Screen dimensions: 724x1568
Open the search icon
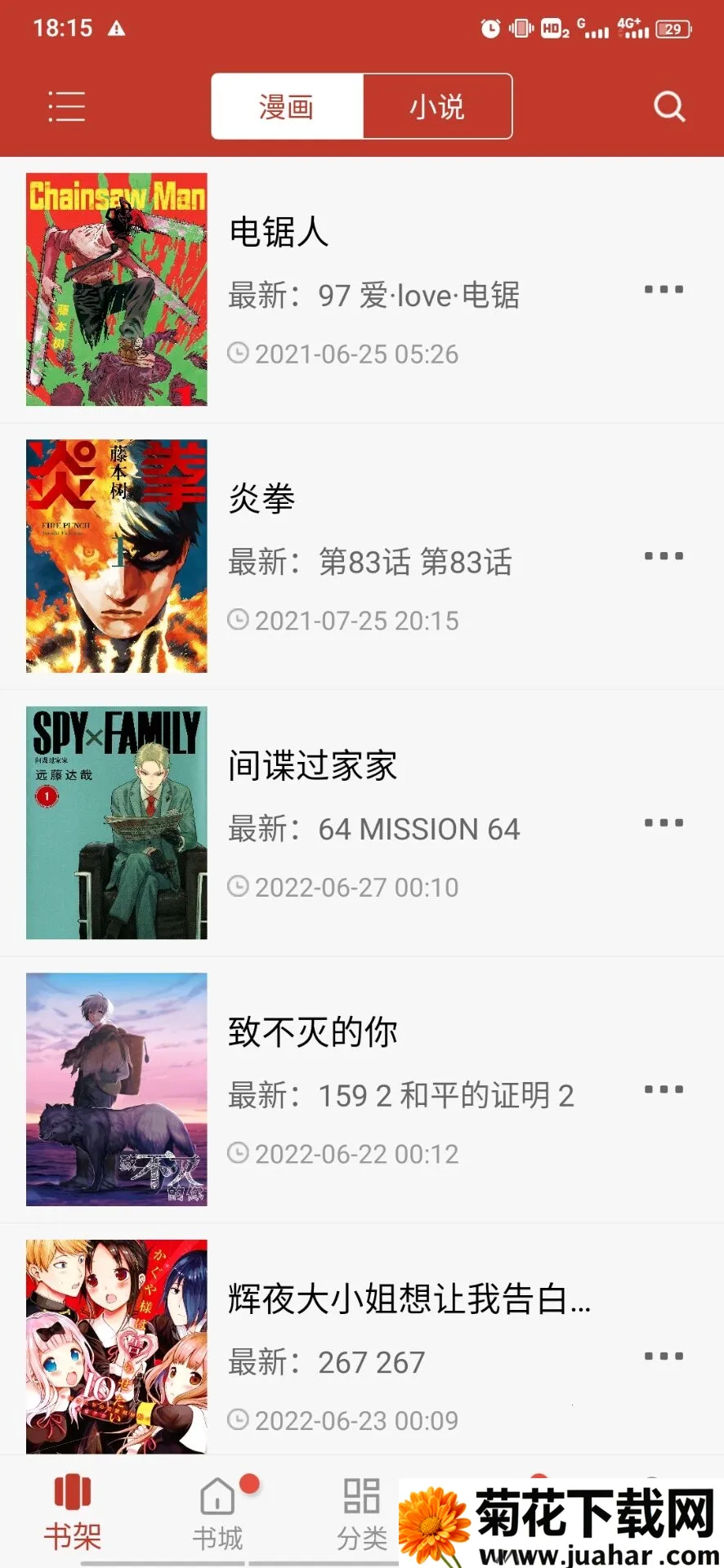pyautogui.click(x=669, y=107)
